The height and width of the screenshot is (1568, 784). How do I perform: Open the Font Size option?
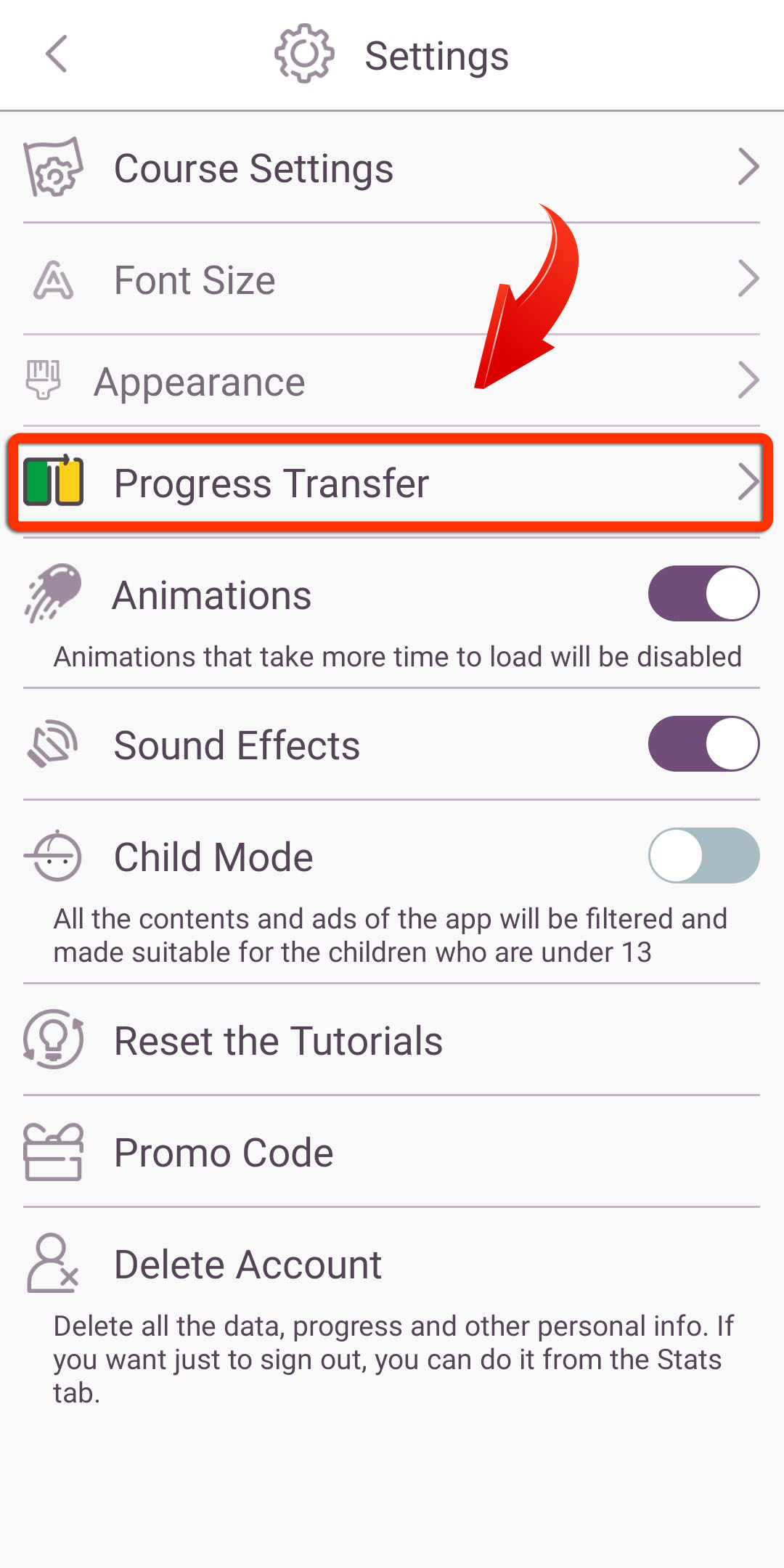[x=392, y=279]
